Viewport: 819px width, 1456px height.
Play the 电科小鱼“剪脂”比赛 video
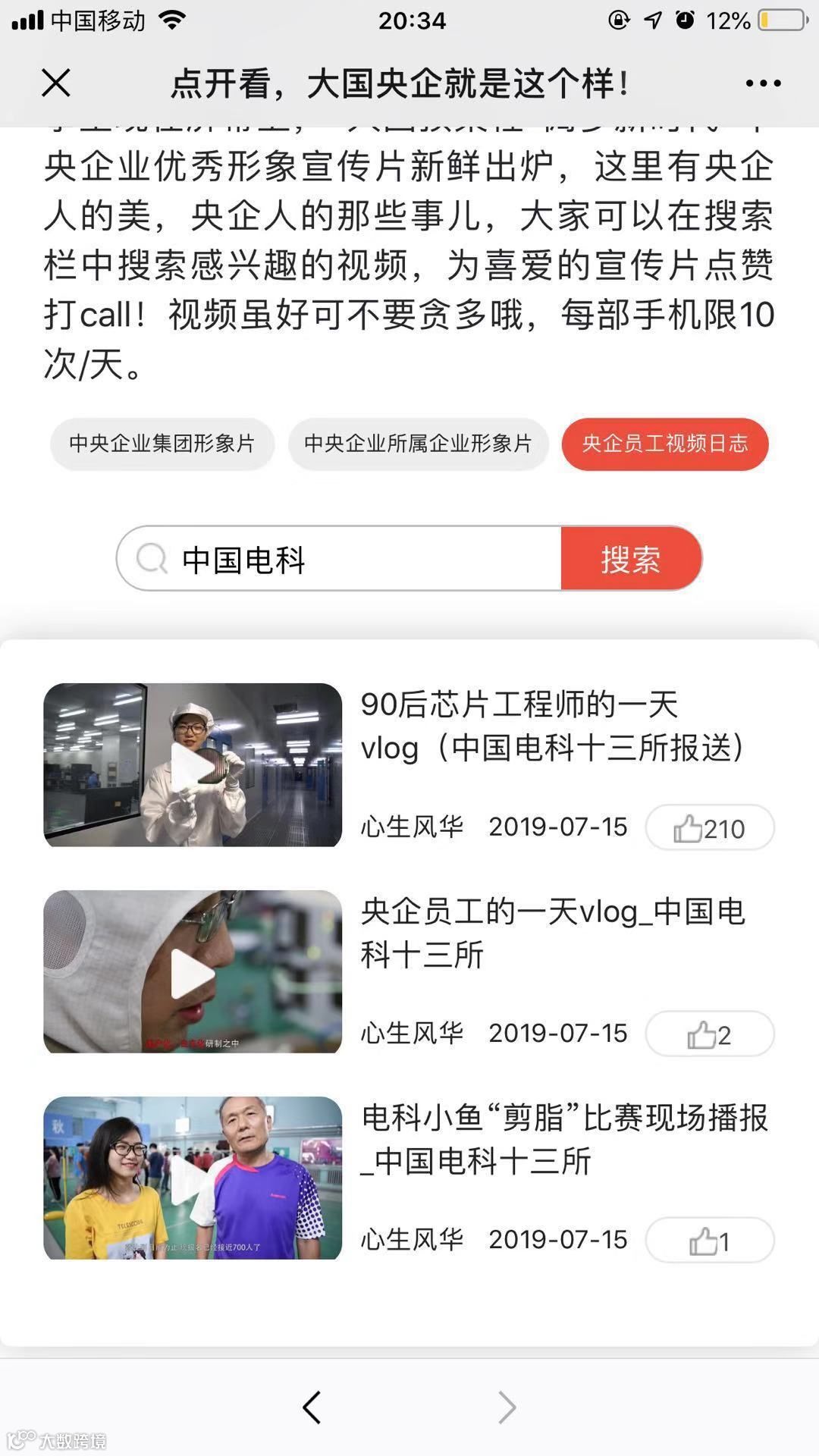[193, 1178]
